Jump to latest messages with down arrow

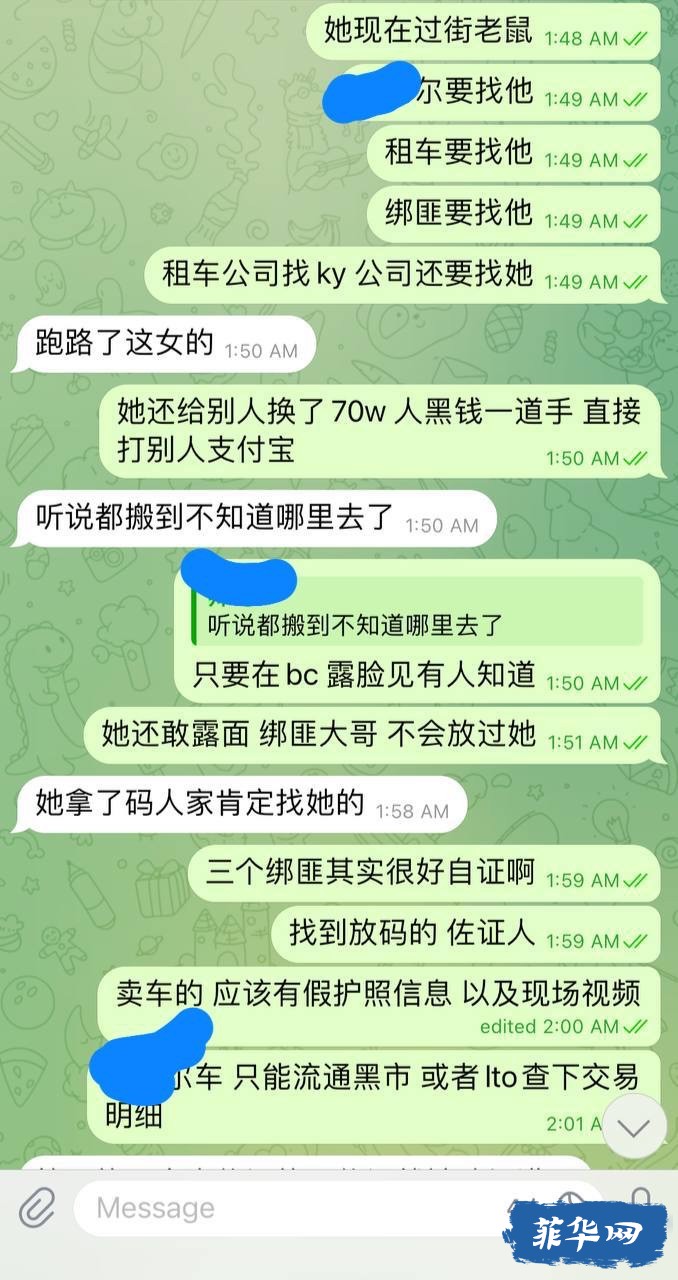(x=634, y=1127)
